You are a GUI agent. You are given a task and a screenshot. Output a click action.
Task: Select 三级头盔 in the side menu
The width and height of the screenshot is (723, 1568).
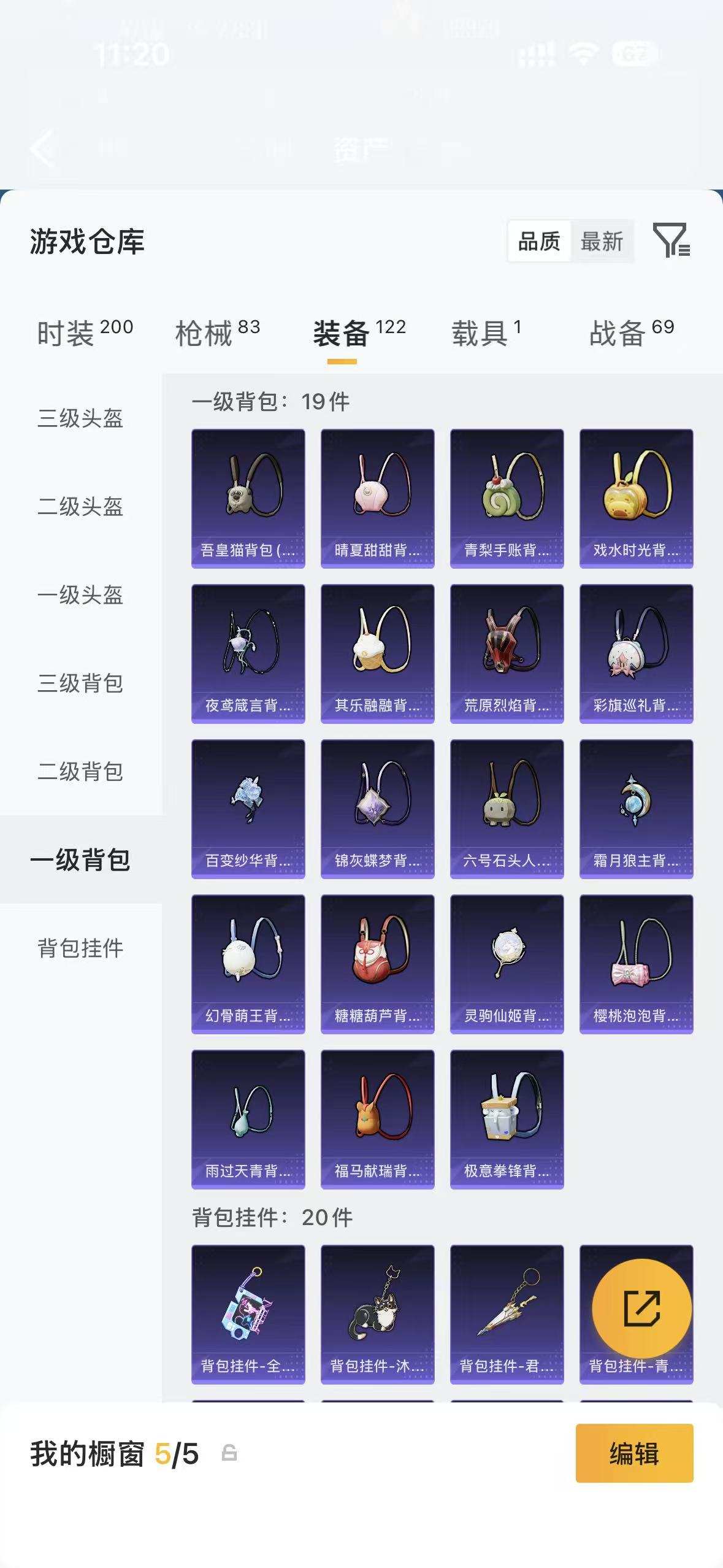click(x=80, y=418)
